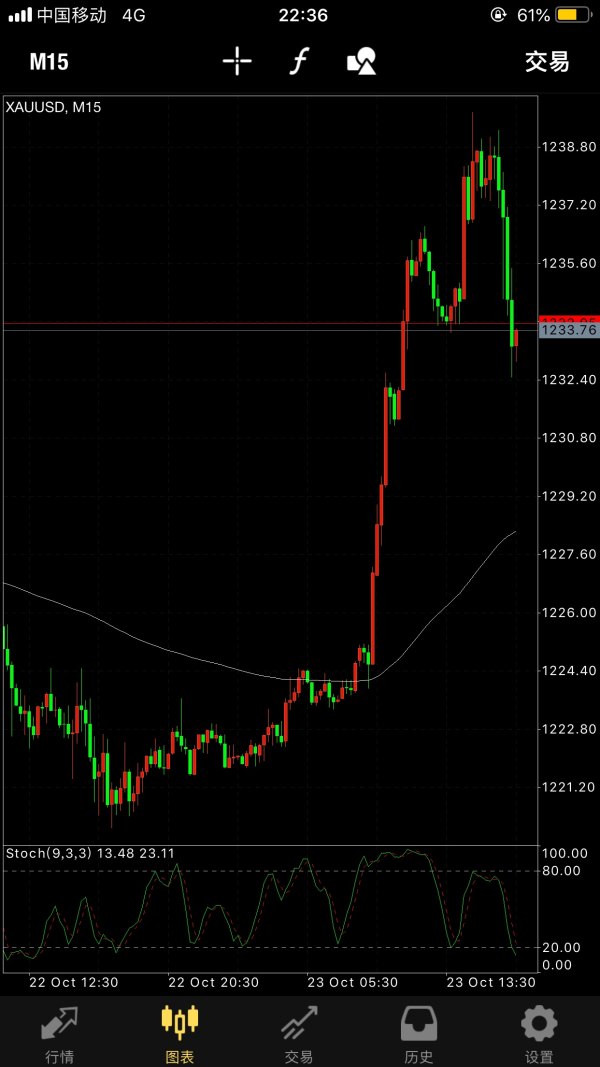Open the 设置 settings tab
Image resolution: width=600 pixels, height=1067 pixels.
coord(539,1033)
